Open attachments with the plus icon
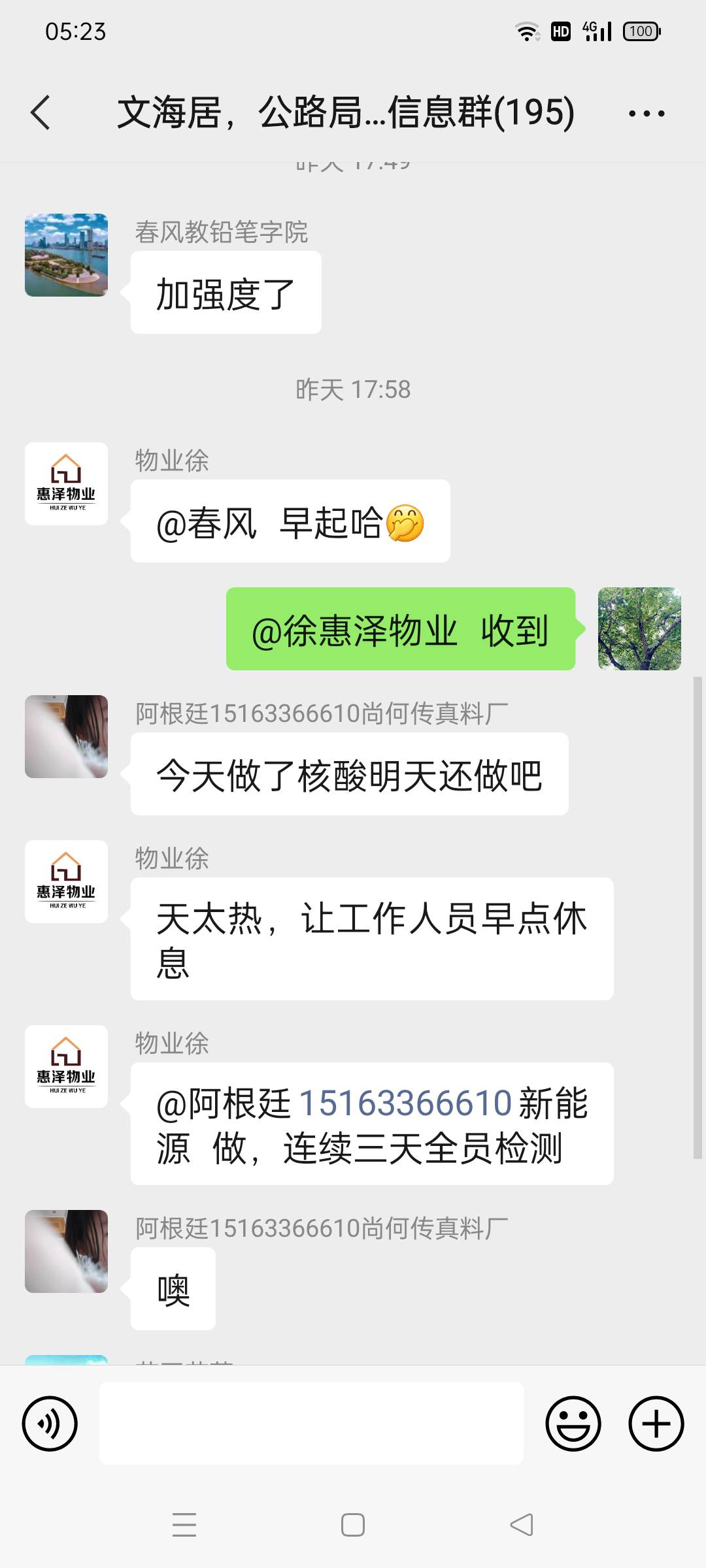Image resolution: width=706 pixels, height=1568 pixels. point(656,1425)
